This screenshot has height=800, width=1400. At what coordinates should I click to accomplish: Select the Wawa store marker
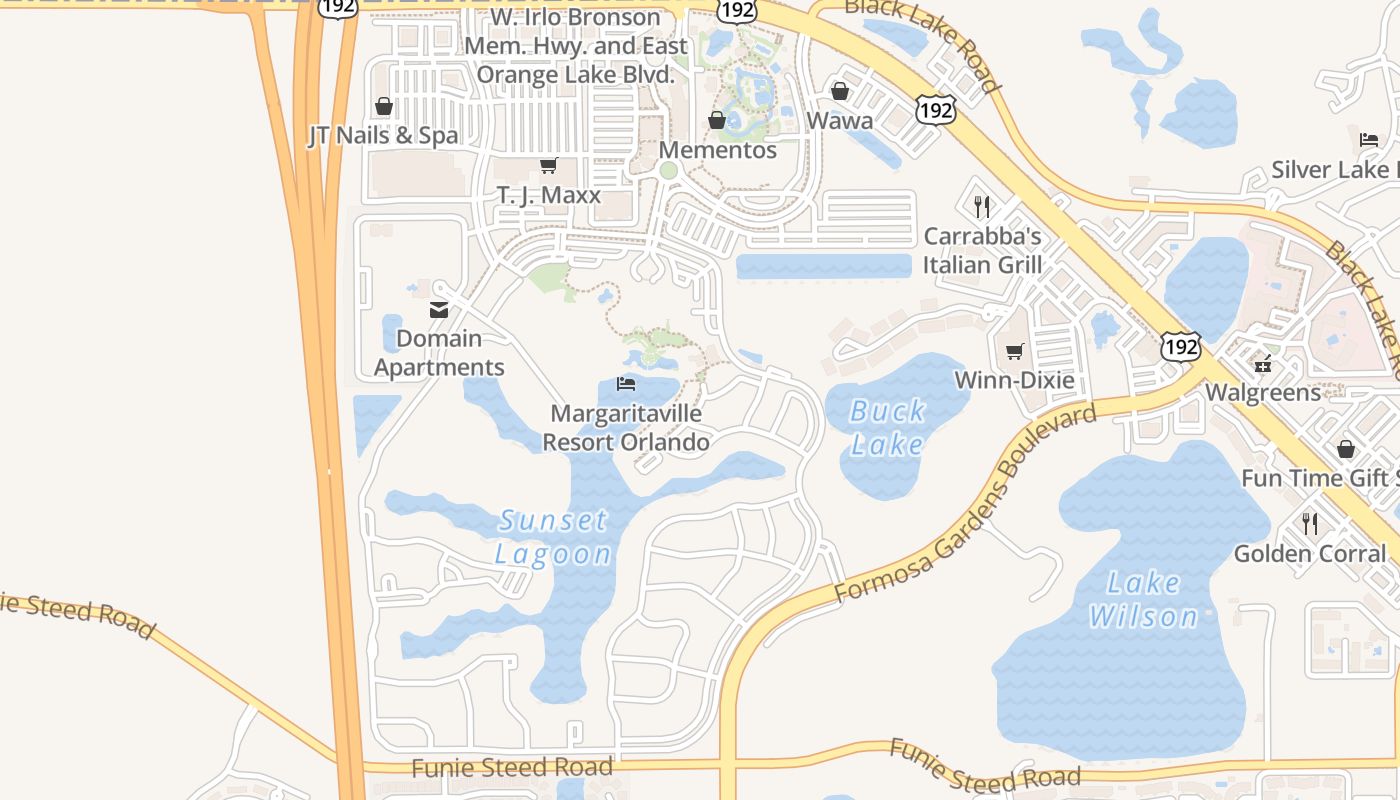[x=840, y=91]
